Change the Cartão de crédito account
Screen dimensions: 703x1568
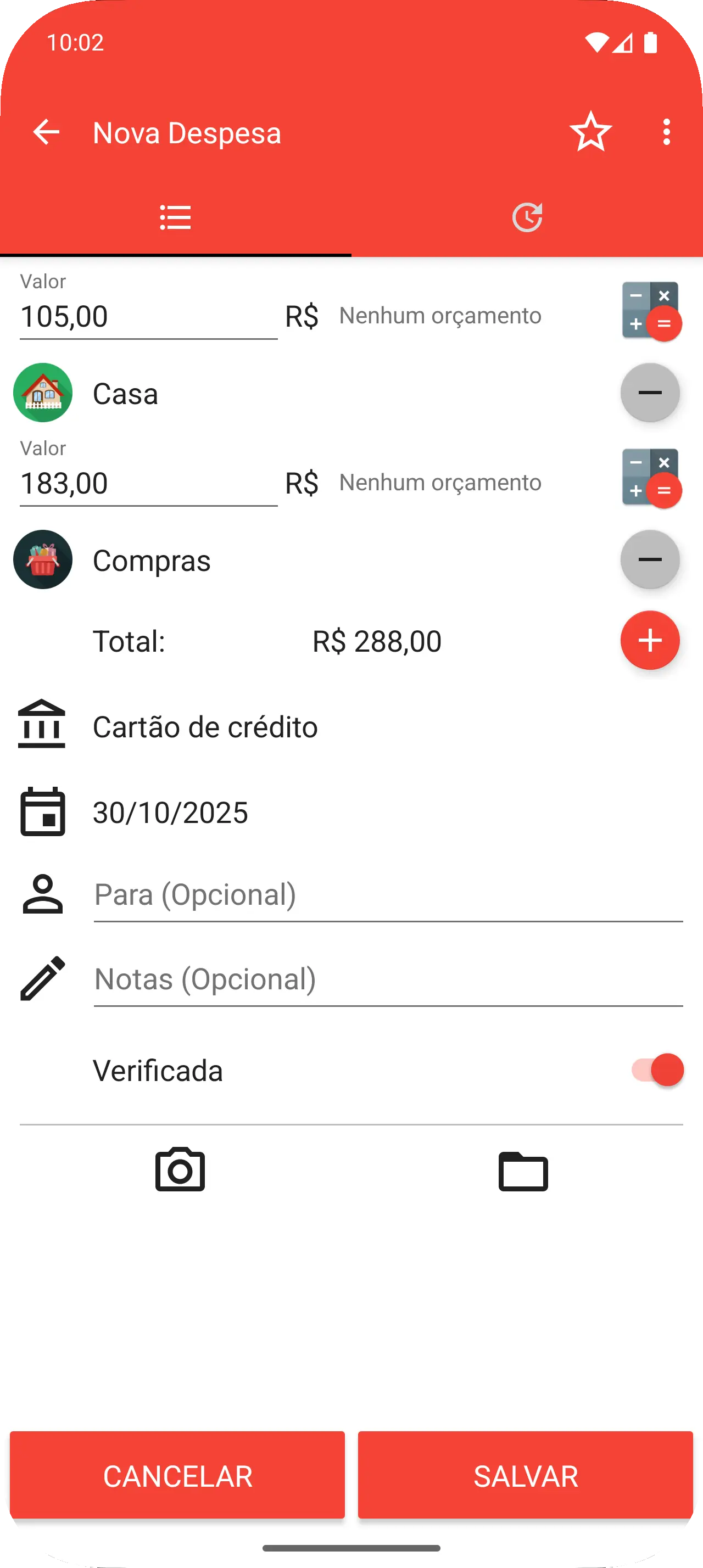[x=204, y=727]
